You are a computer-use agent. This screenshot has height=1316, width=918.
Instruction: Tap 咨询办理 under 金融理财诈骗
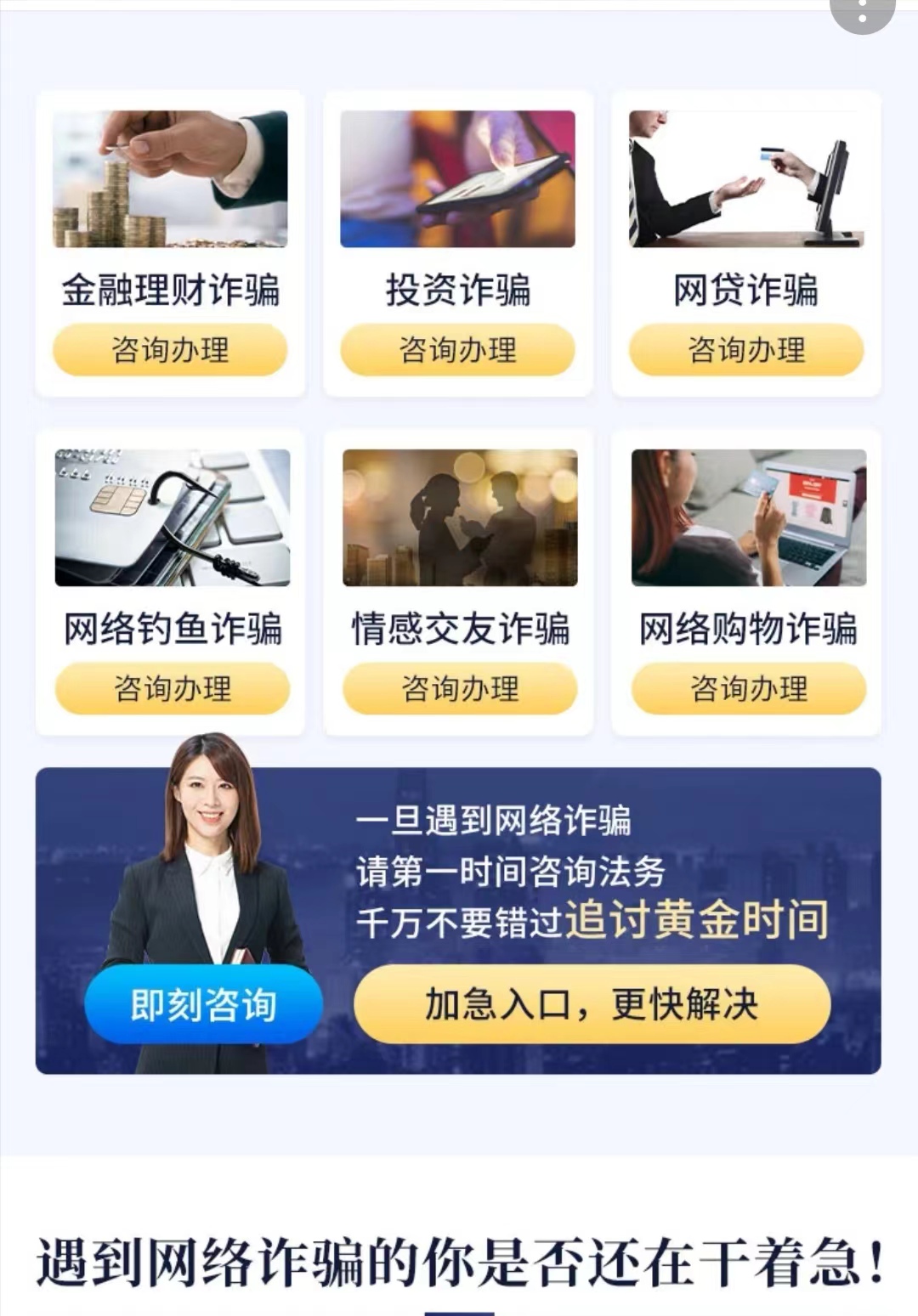[x=170, y=350]
